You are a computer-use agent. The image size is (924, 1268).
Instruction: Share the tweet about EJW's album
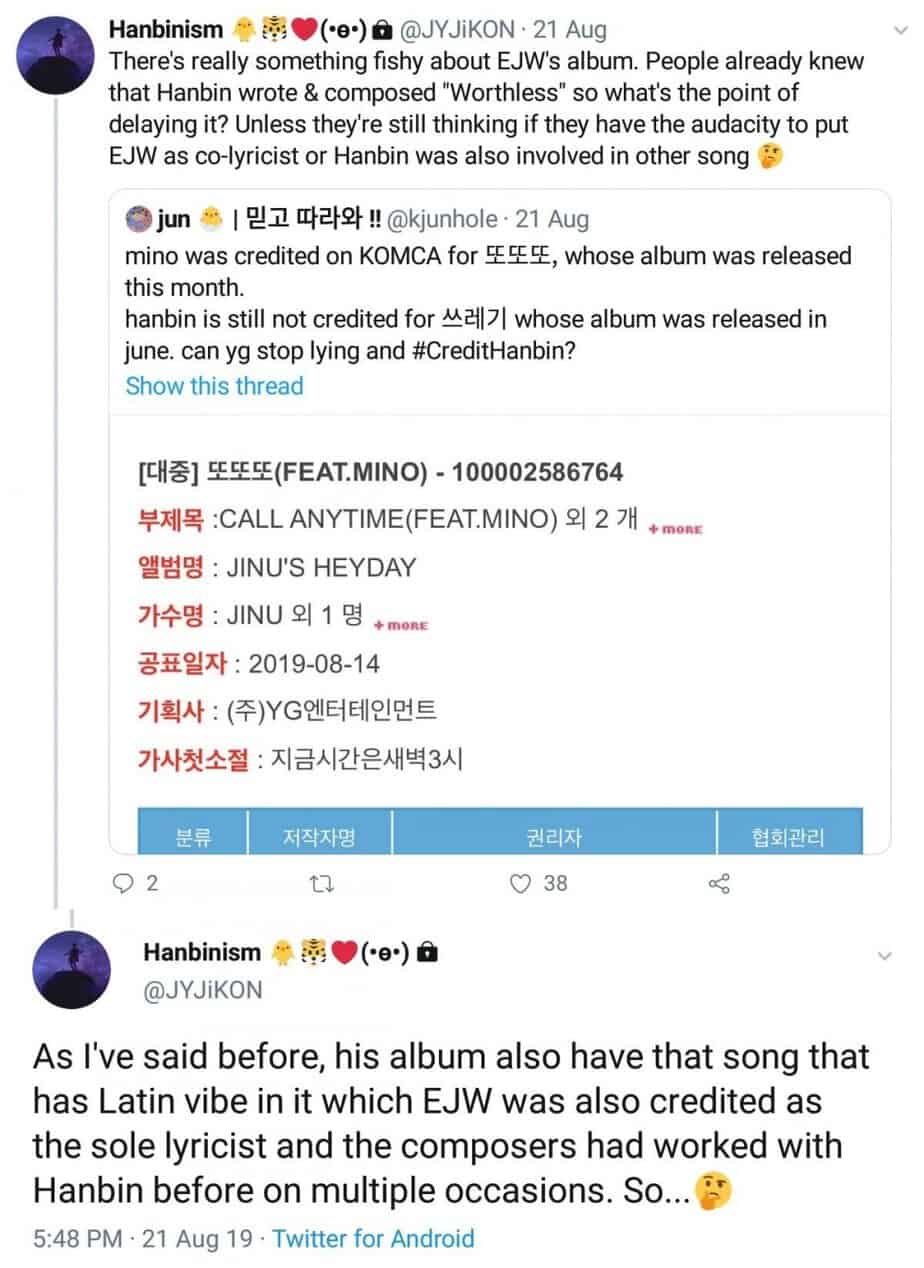pos(718,883)
